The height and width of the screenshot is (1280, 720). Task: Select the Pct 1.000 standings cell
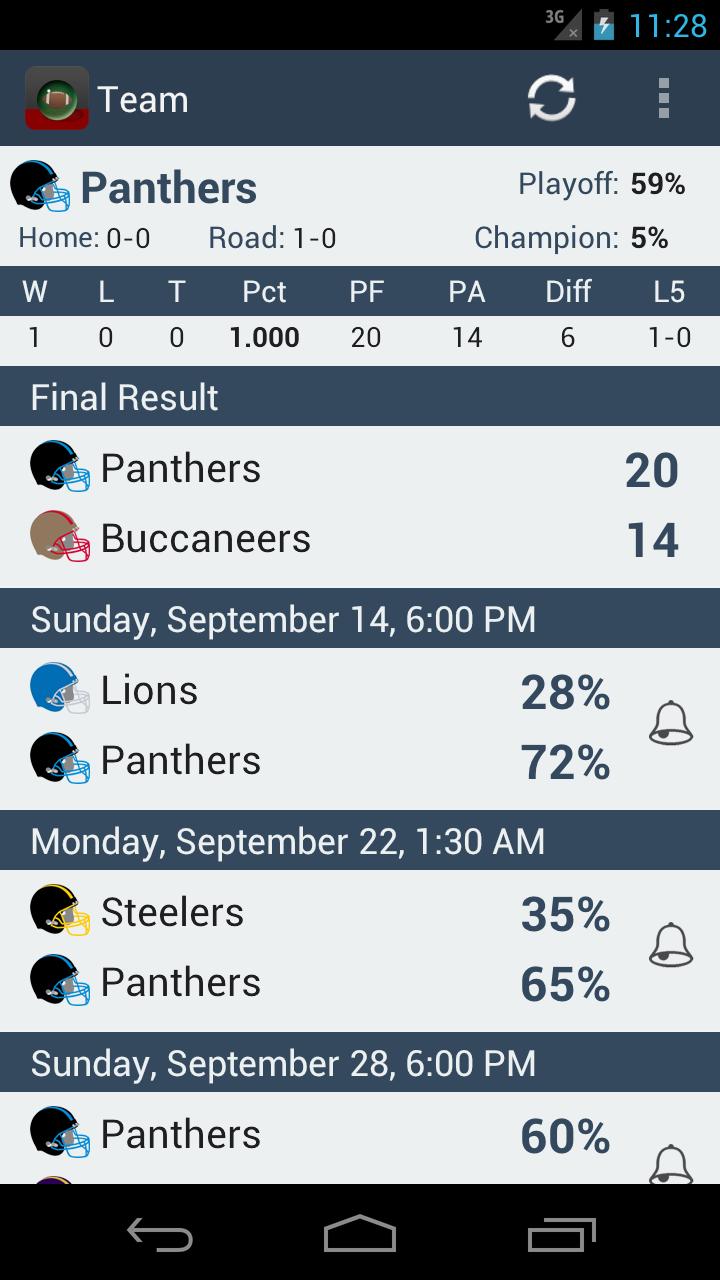coord(265,337)
